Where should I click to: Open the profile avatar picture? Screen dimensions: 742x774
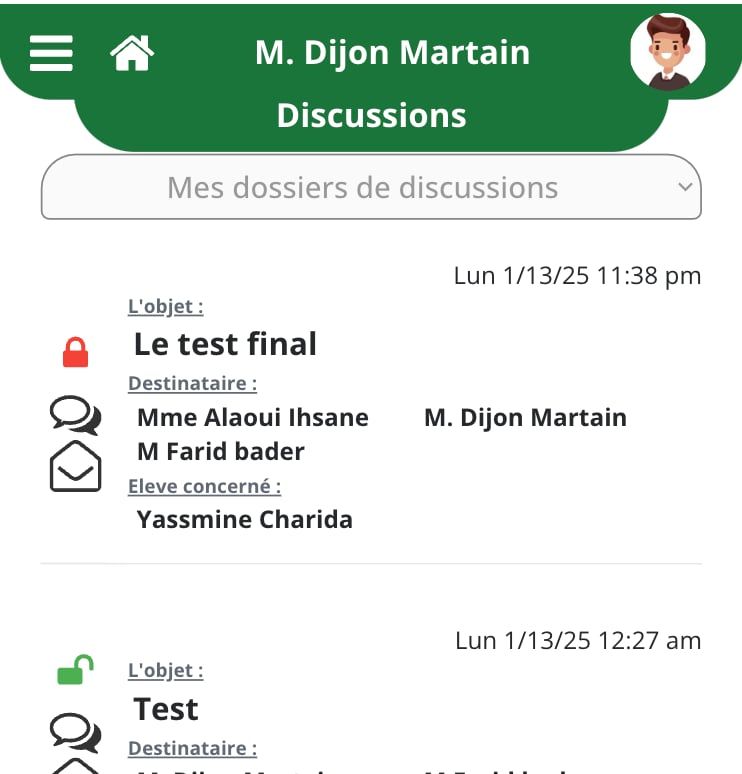pyautogui.click(x=668, y=53)
